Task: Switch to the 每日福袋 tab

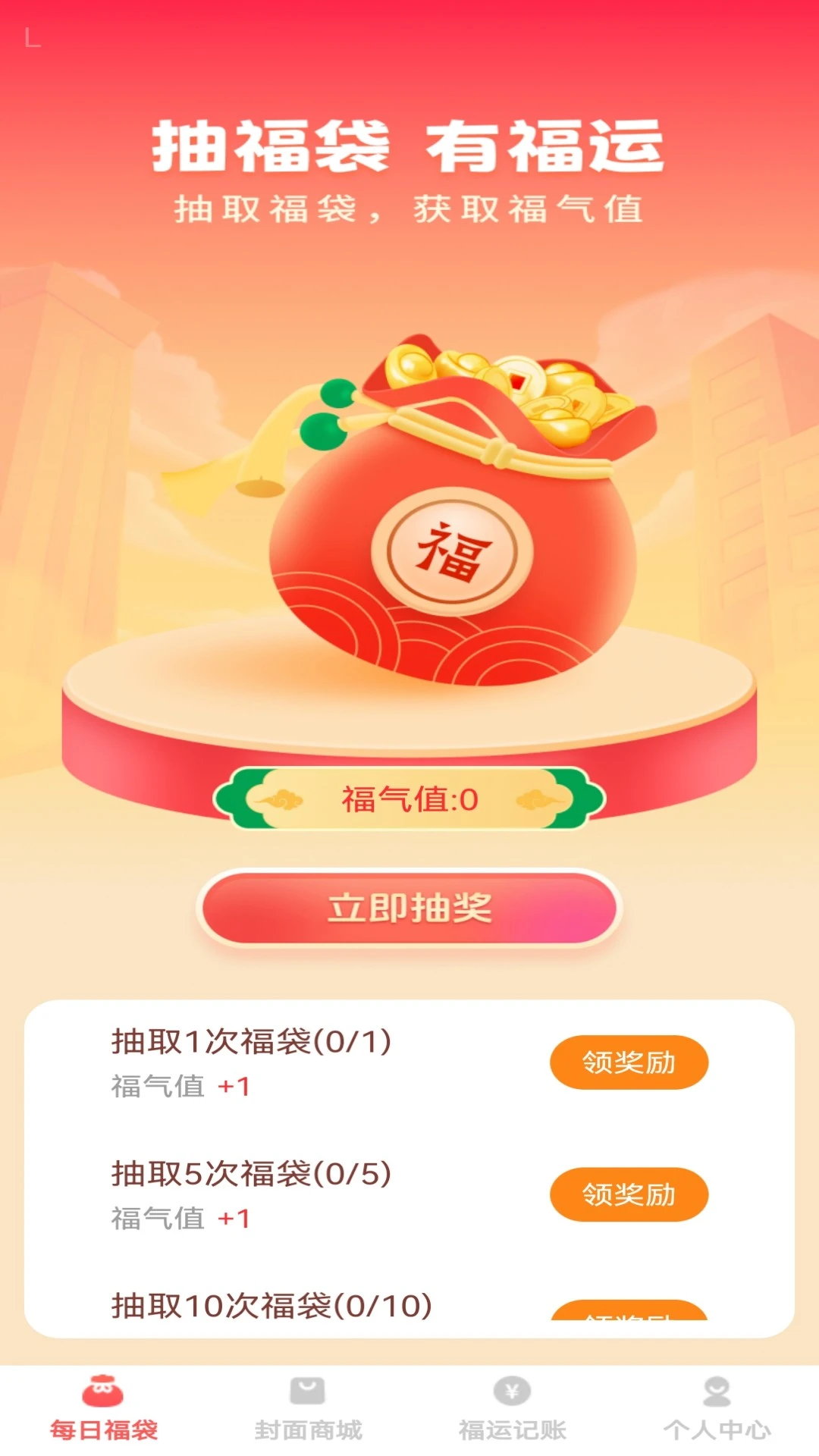Action: (x=103, y=1409)
